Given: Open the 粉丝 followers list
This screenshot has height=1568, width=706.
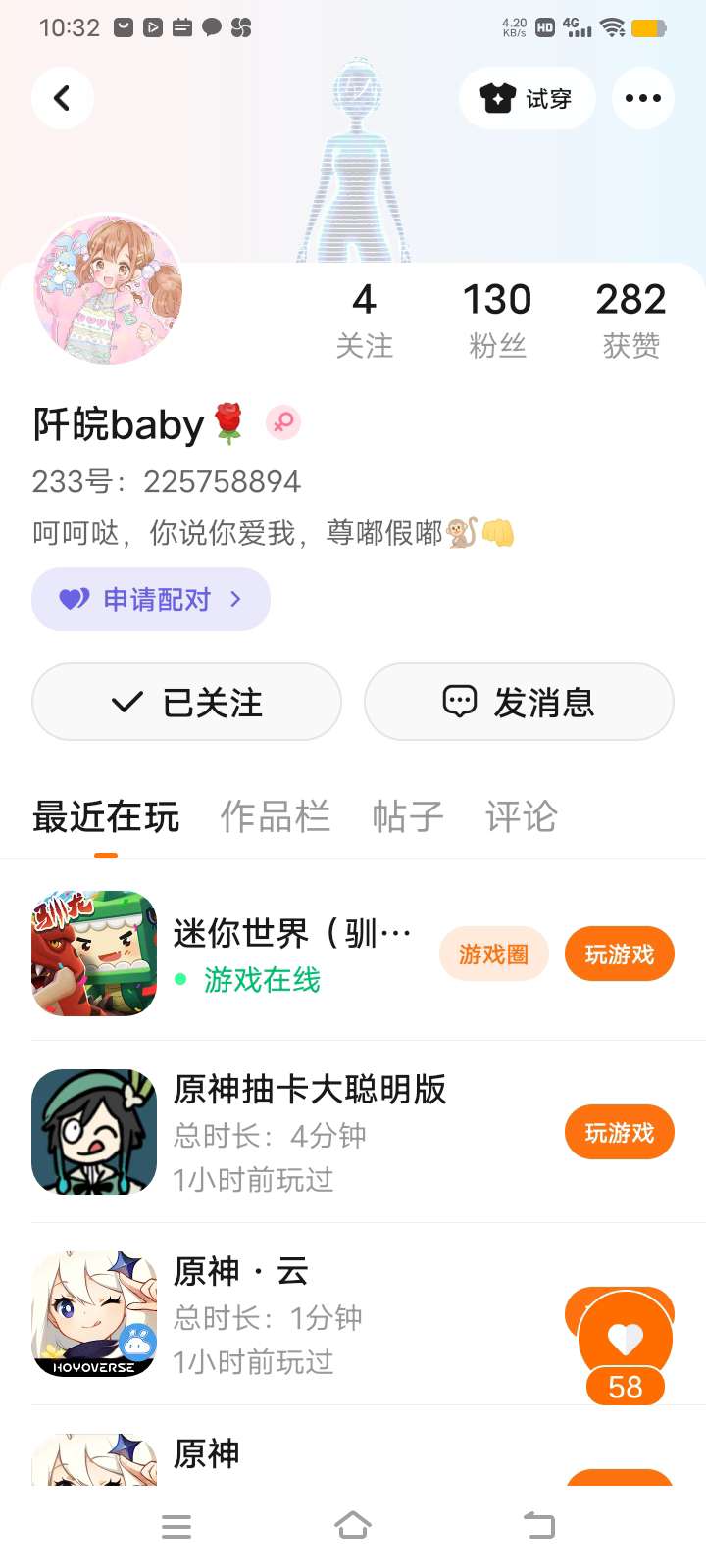Looking at the screenshot, I should [x=497, y=319].
